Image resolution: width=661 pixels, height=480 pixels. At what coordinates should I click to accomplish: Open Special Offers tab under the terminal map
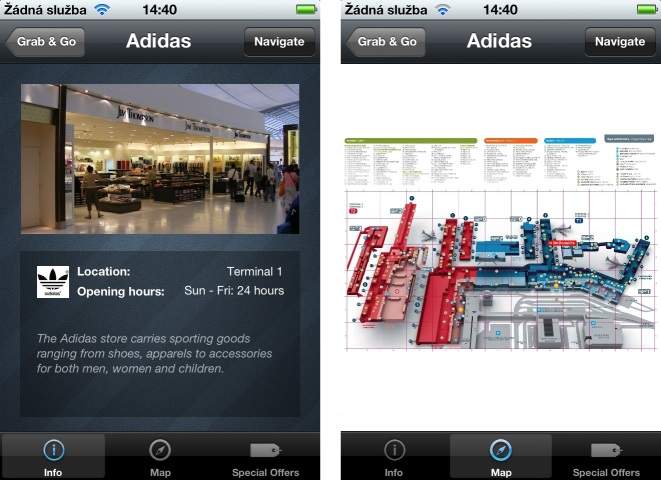point(606,457)
